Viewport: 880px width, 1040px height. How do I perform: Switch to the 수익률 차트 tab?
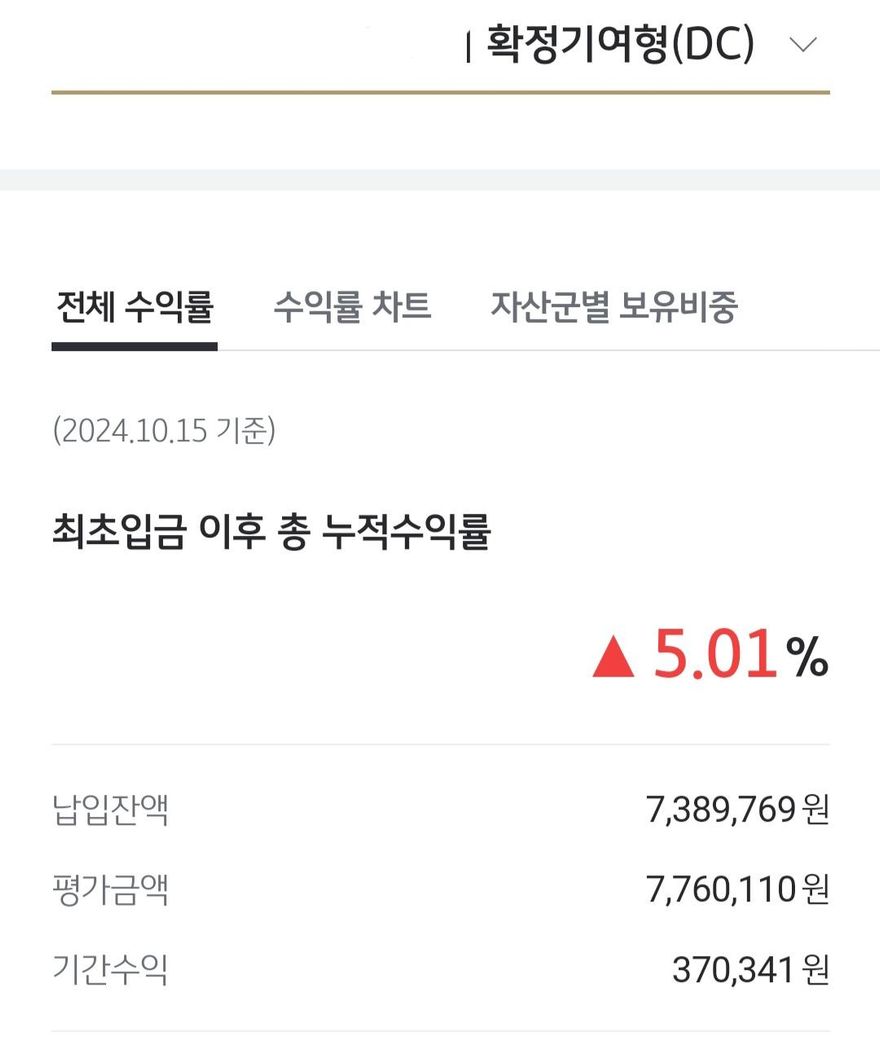pyautogui.click(x=352, y=306)
